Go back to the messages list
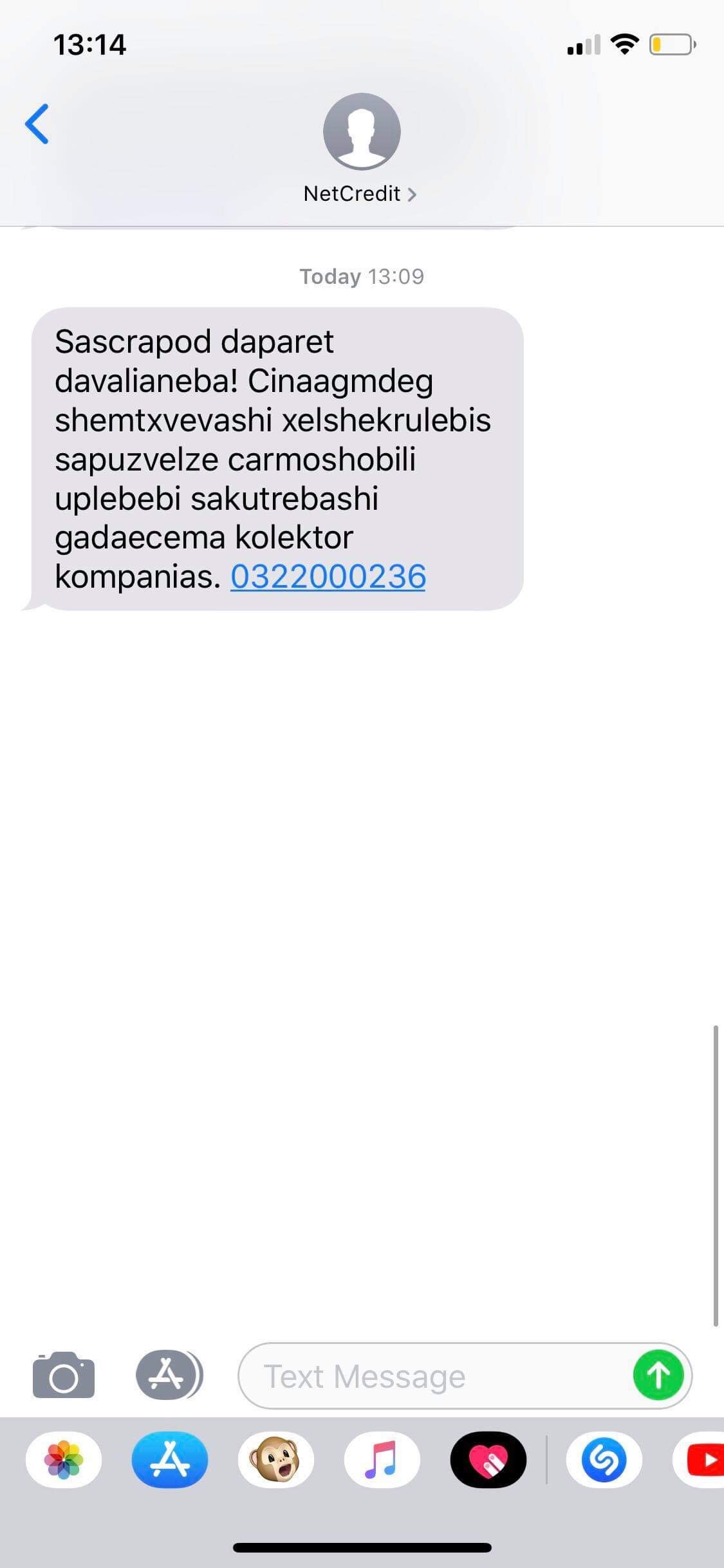 (x=37, y=124)
